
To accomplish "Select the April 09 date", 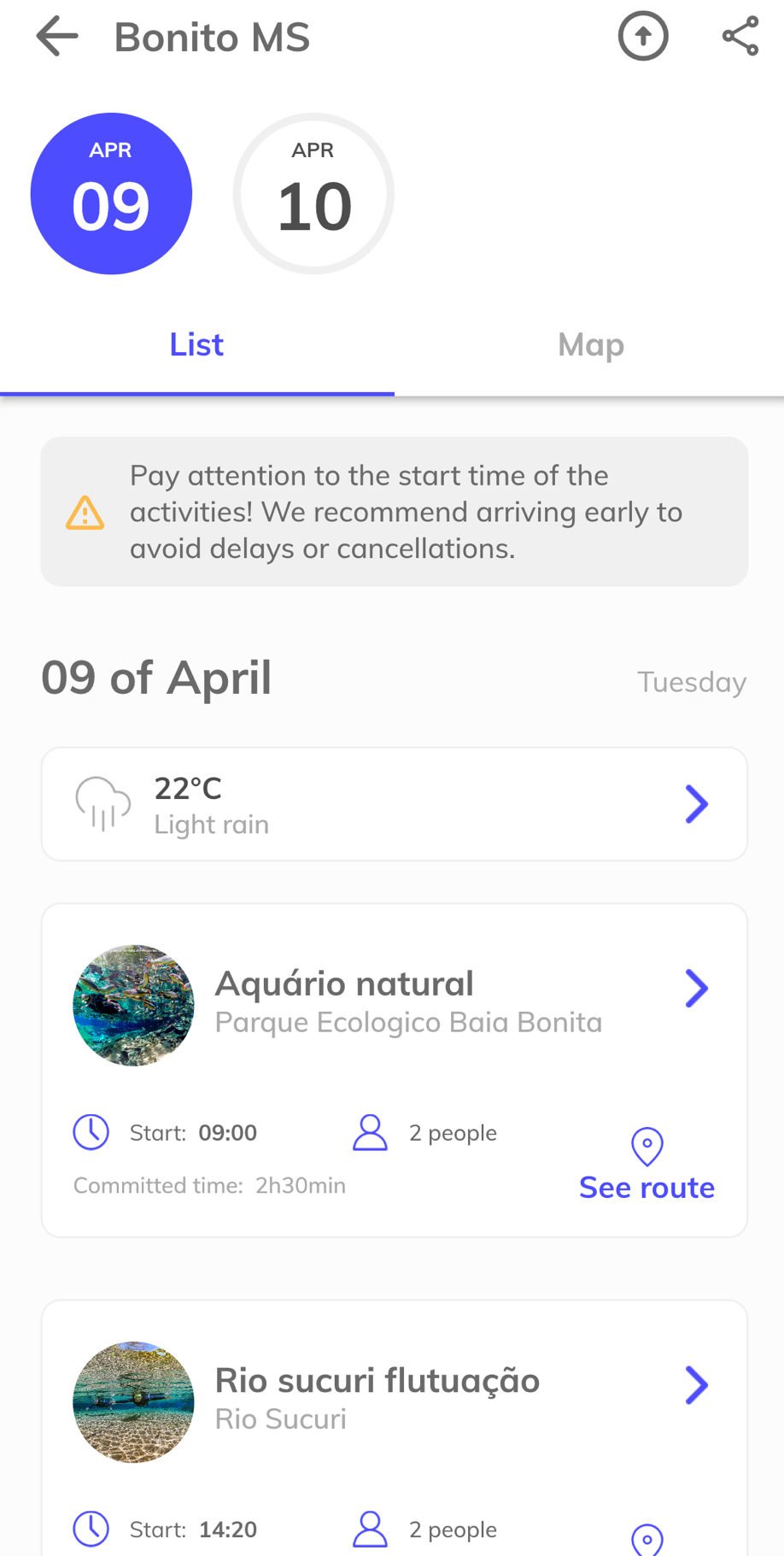I will click(111, 194).
